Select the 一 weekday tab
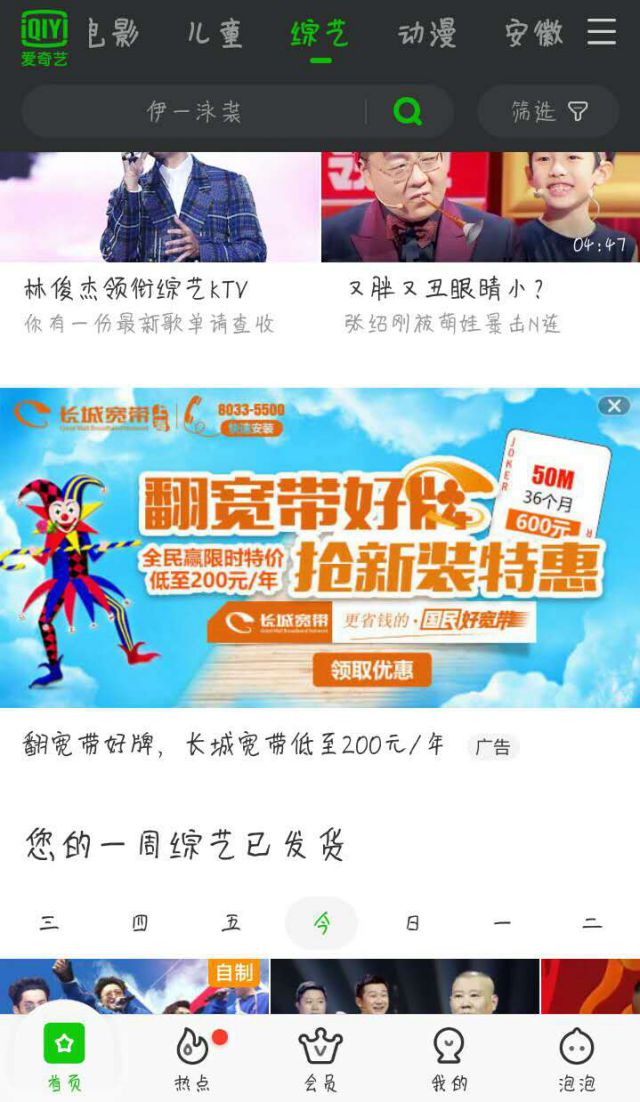This screenshot has height=1102, width=640. (502, 924)
